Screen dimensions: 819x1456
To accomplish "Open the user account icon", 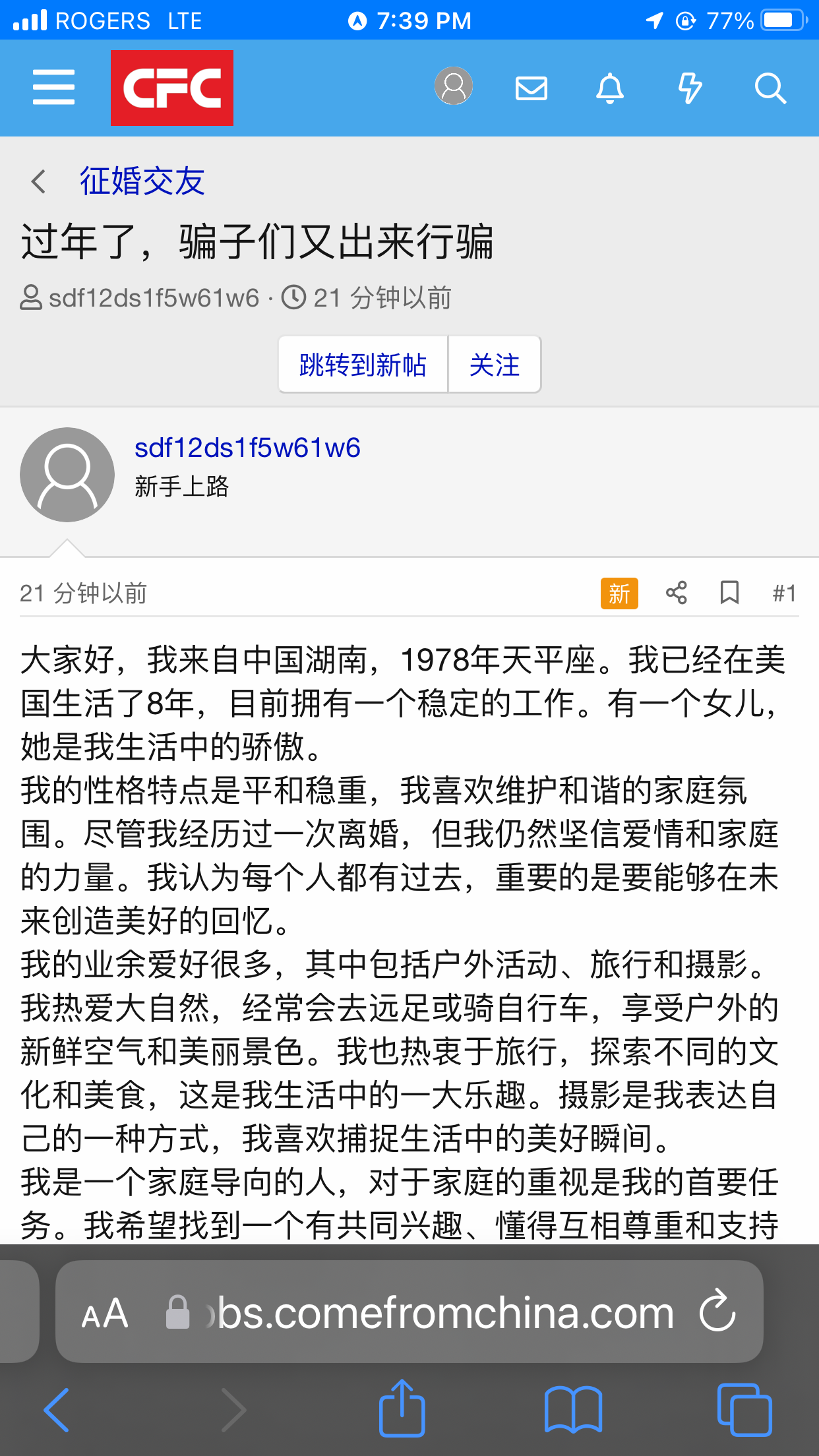I will (454, 86).
